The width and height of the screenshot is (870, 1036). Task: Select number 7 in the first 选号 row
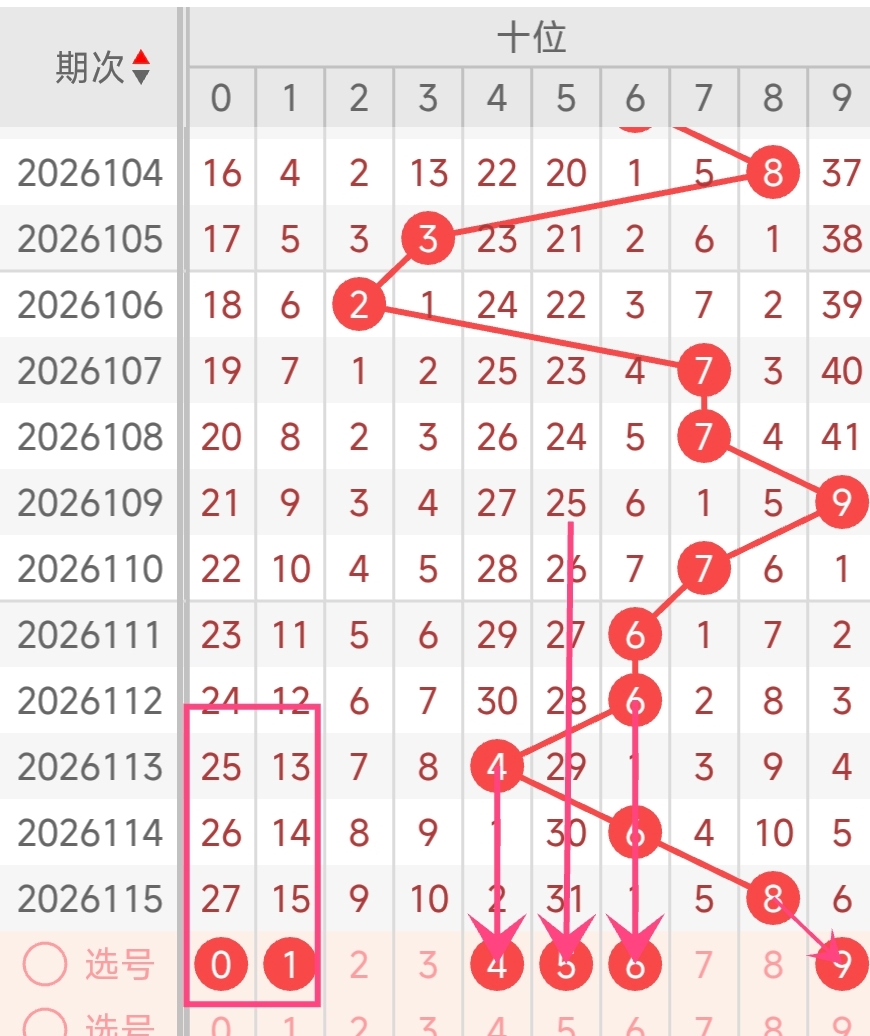click(704, 965)
